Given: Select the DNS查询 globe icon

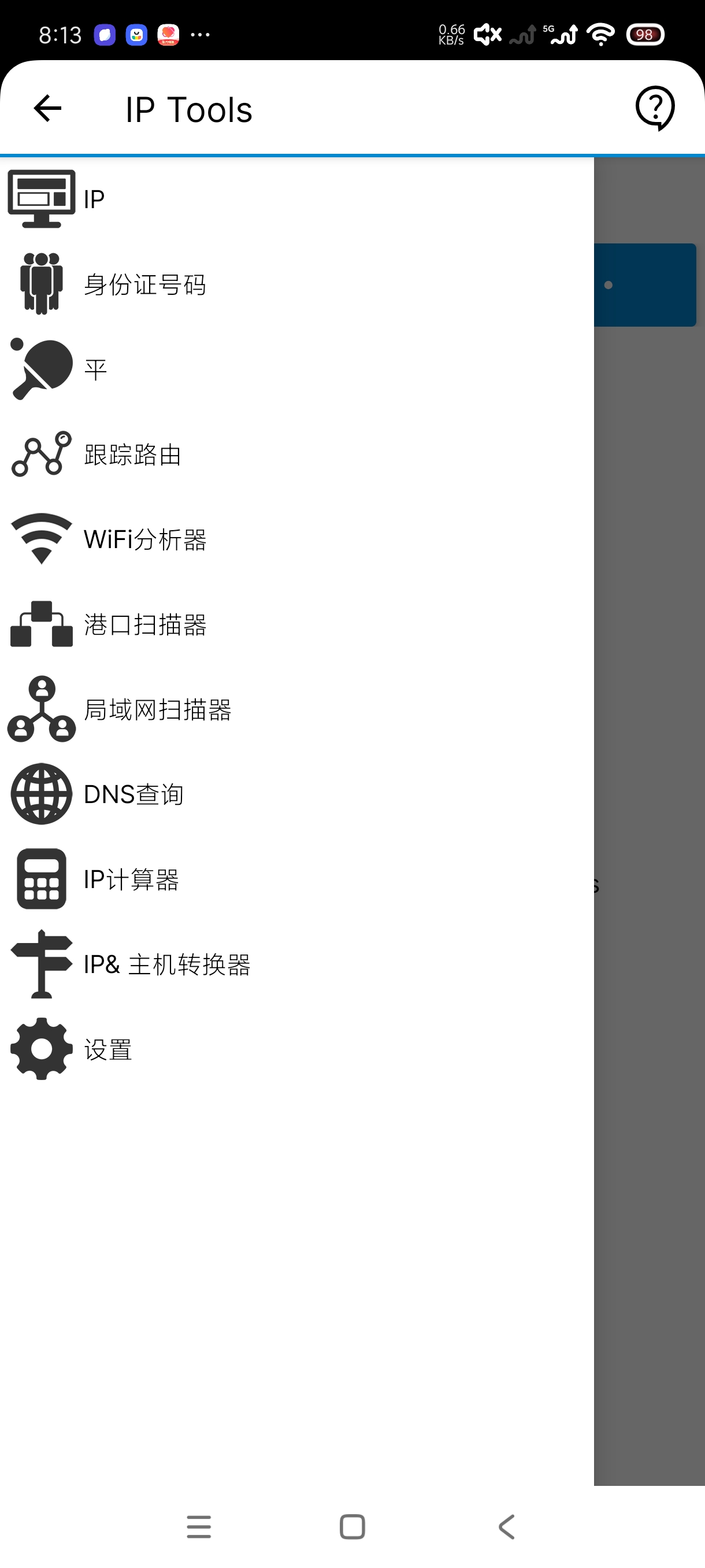Looking at the screenshot, I should point(41,794).
